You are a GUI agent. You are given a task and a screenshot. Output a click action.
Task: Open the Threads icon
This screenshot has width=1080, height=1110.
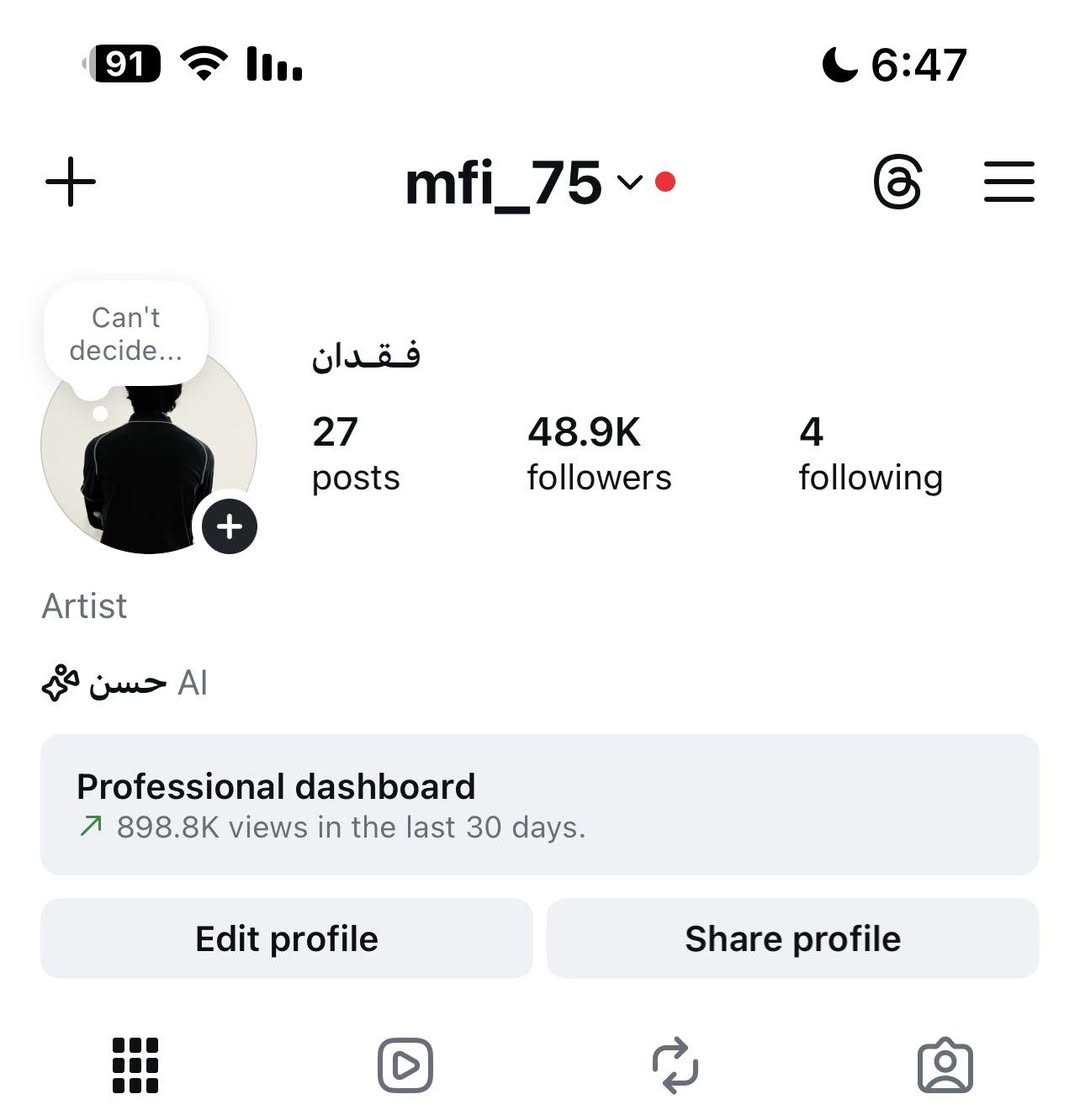tap(897, 183)
